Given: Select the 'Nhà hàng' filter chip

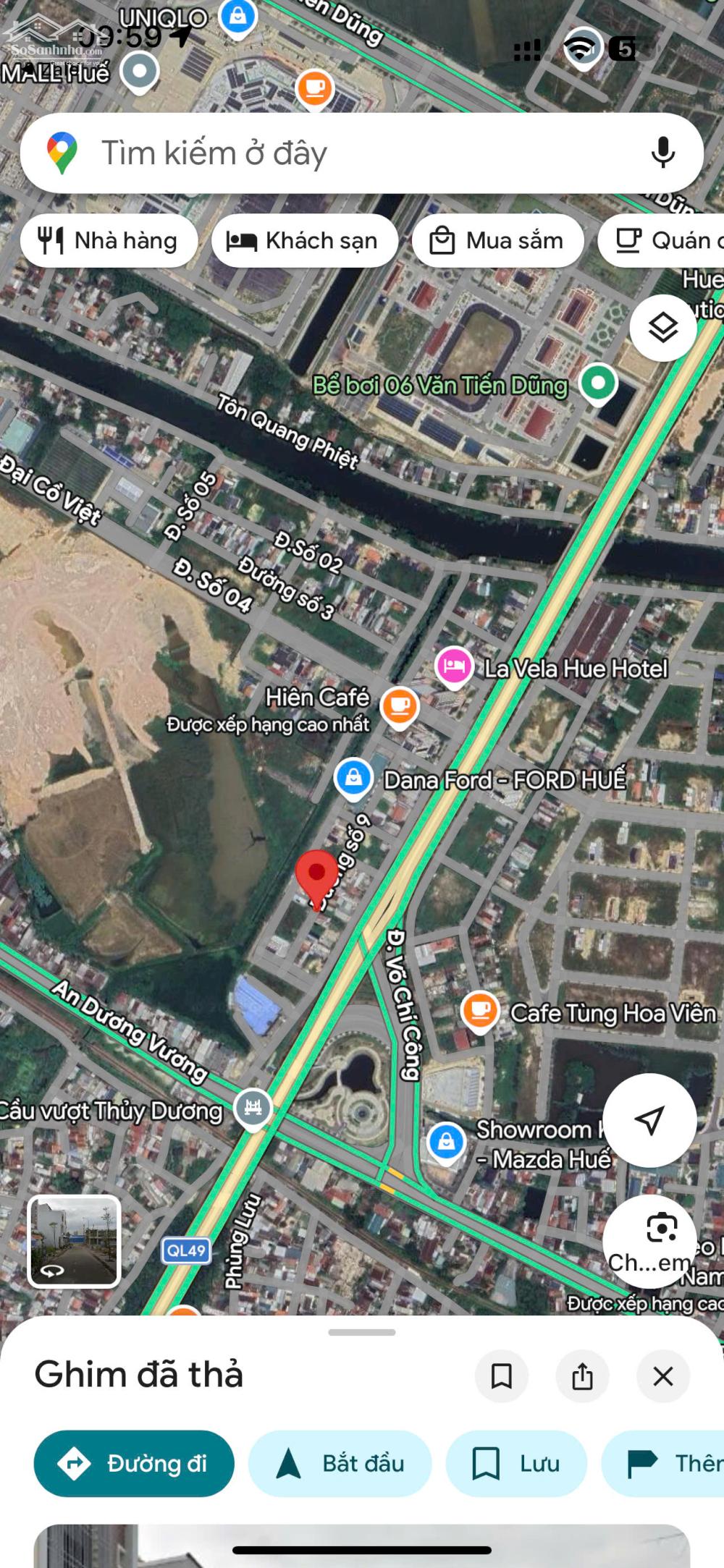Looking at the screenshot, I should (x=109, y=241).
